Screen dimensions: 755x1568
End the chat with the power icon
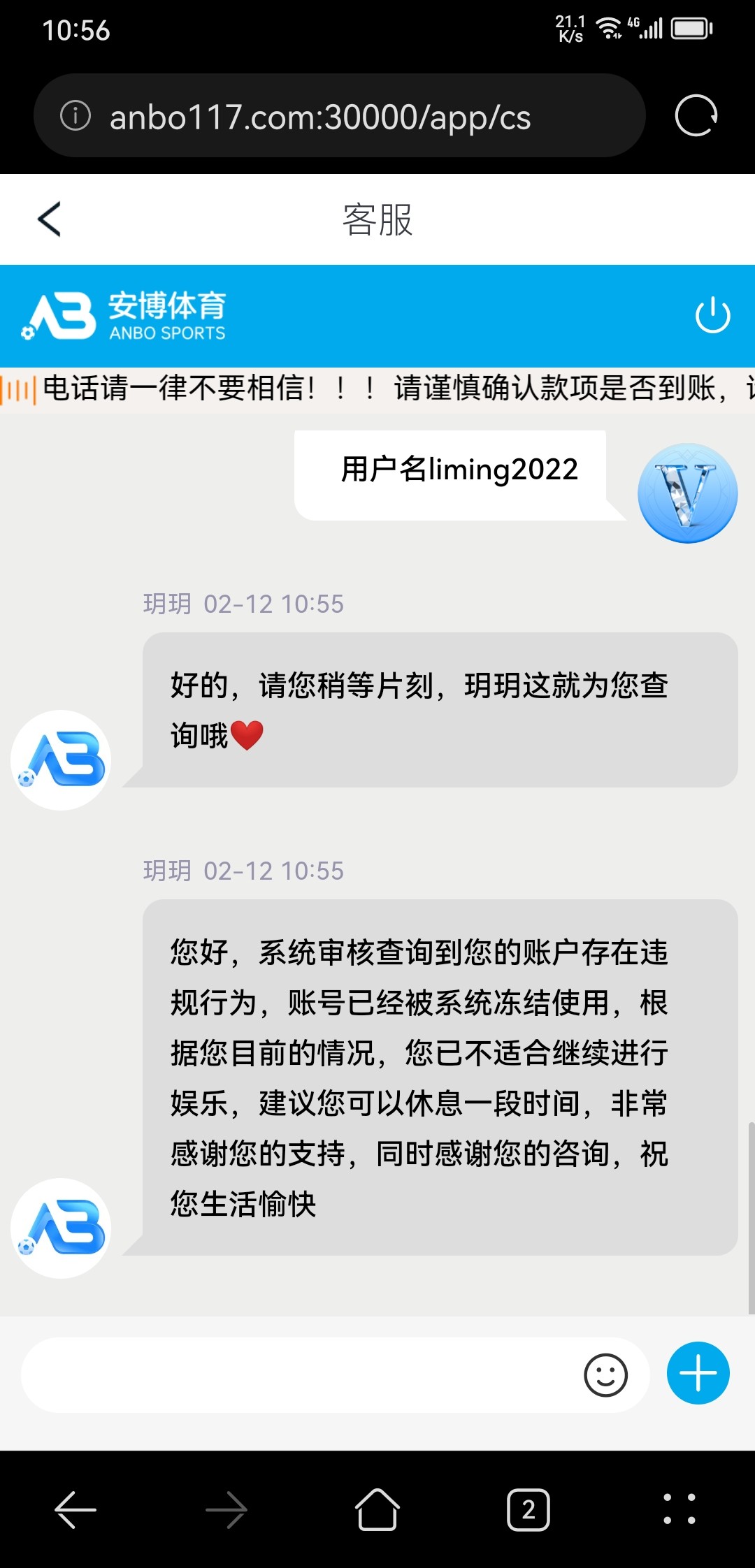tap(712, 315)
